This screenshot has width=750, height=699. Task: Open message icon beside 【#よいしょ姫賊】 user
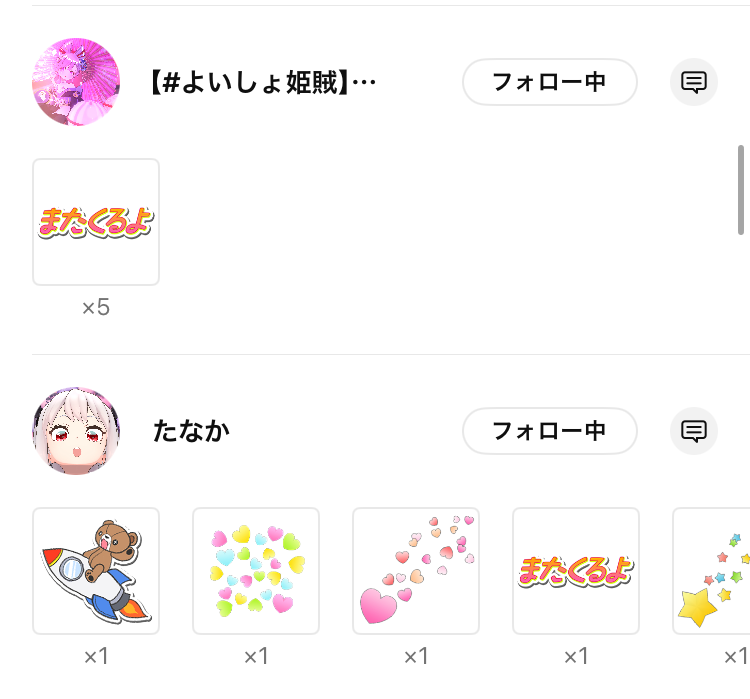pyautogui.click(x=694, y=82)
